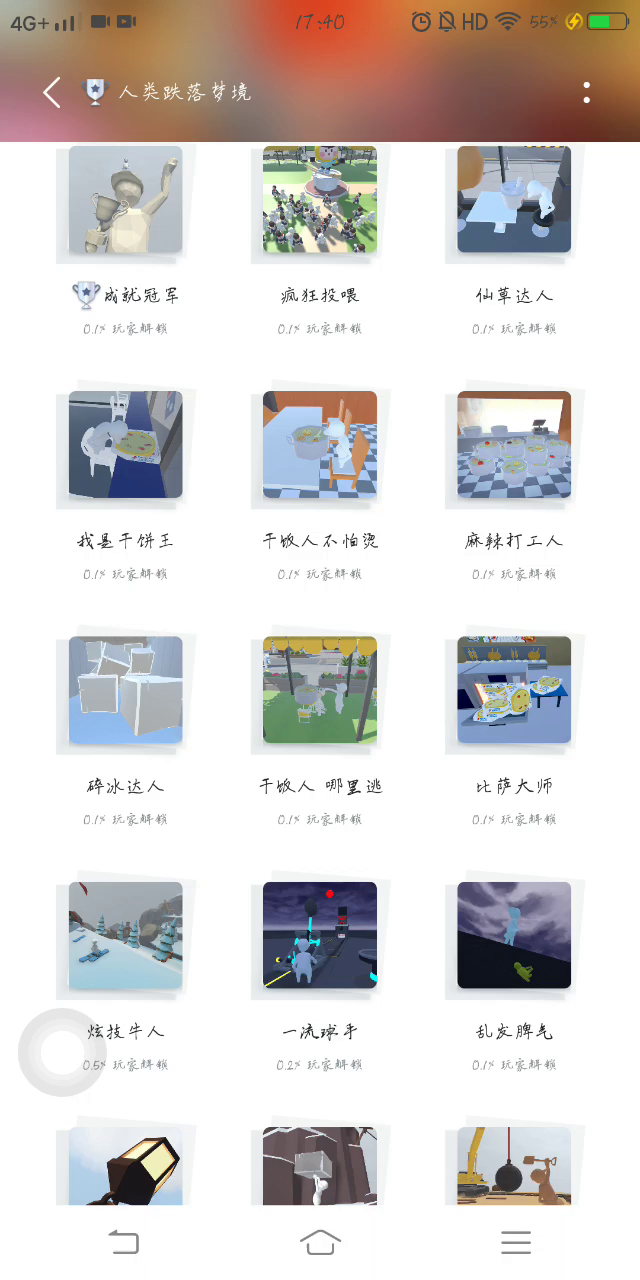
Task: Tap the system home button
Action: [x=320, y=1242]
